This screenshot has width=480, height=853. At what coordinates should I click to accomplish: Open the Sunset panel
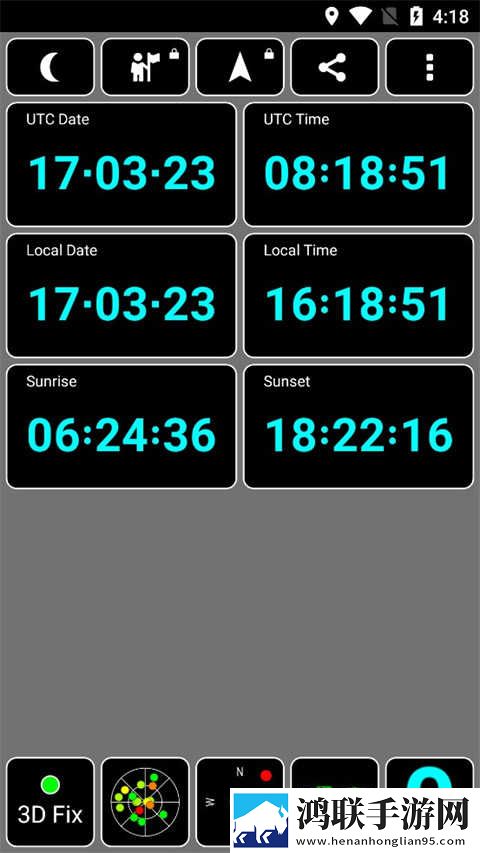(359, 426)
